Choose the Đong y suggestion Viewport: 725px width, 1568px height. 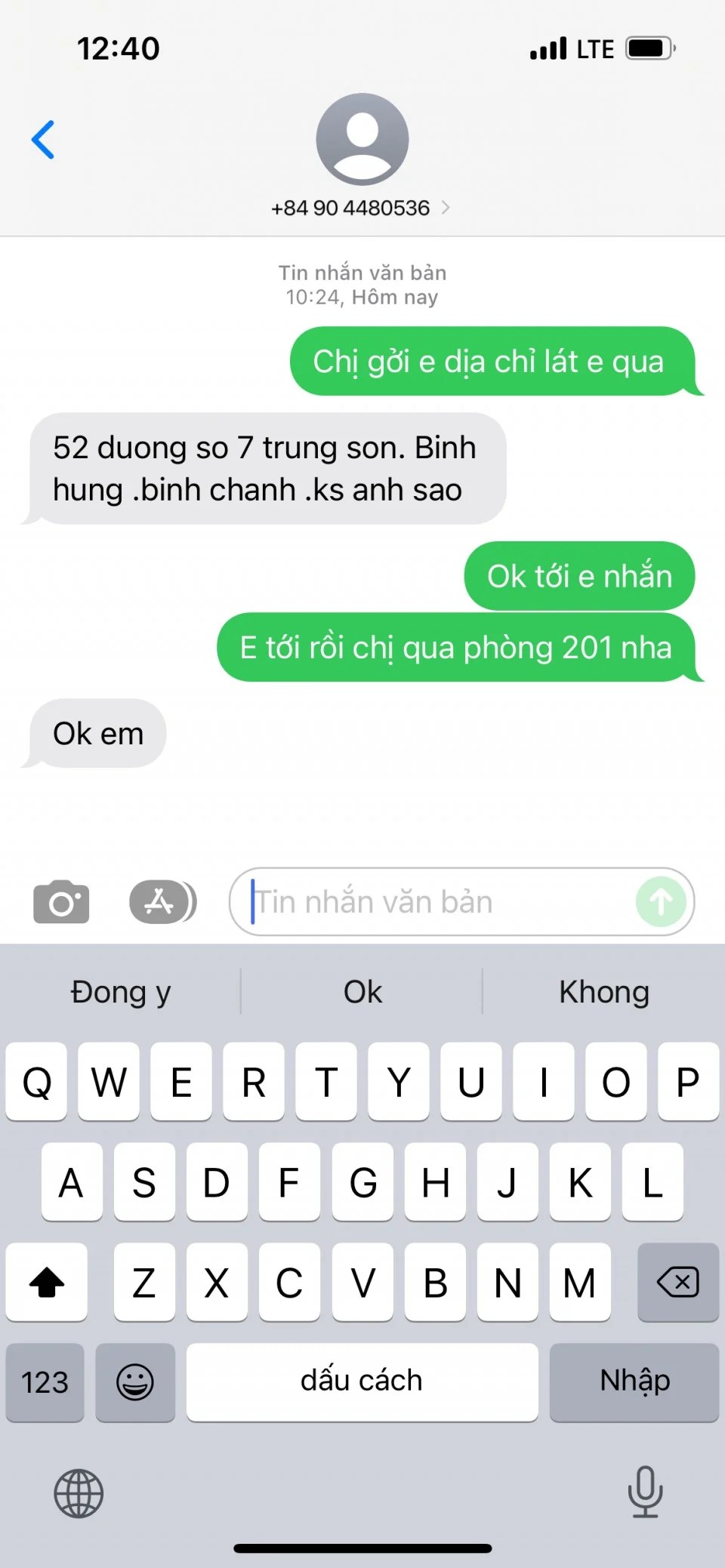point(121,992)
